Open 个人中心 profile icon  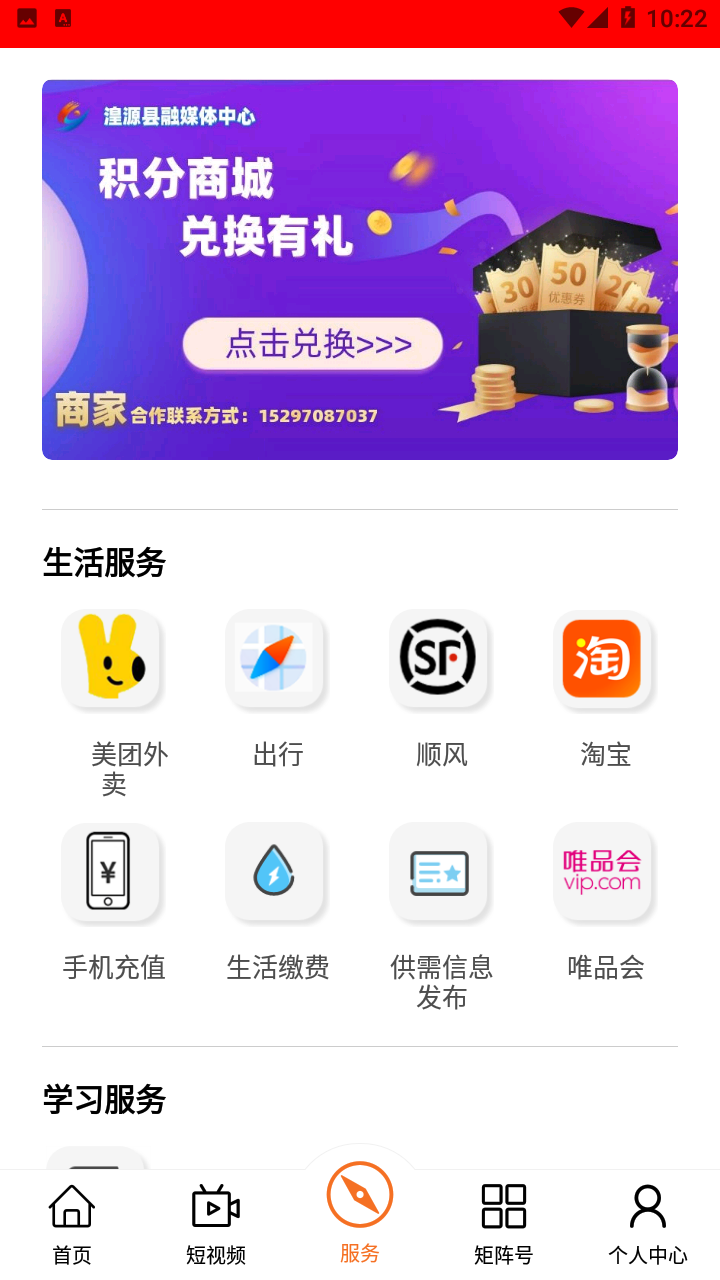[647, 1207]
